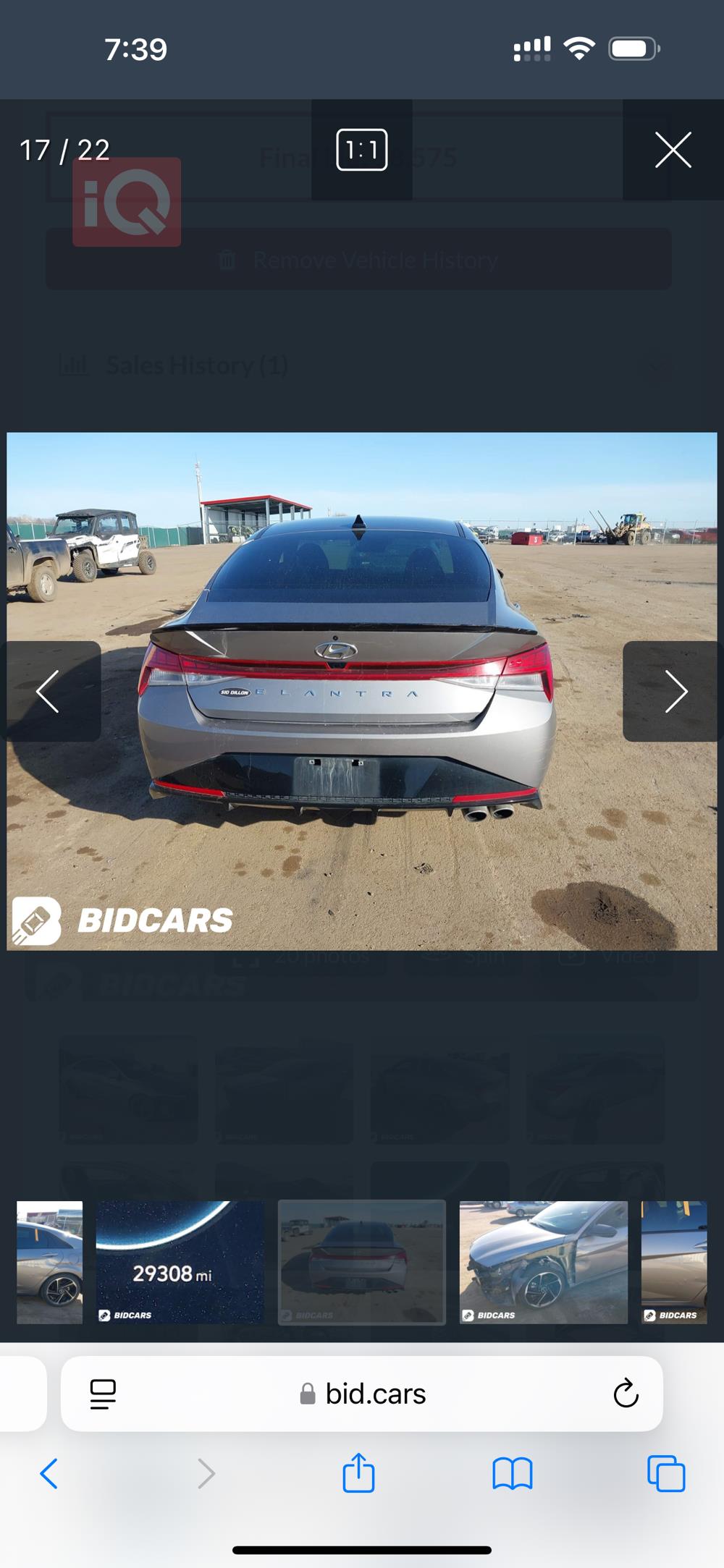Show open Safari tabs

[666, 1473]
